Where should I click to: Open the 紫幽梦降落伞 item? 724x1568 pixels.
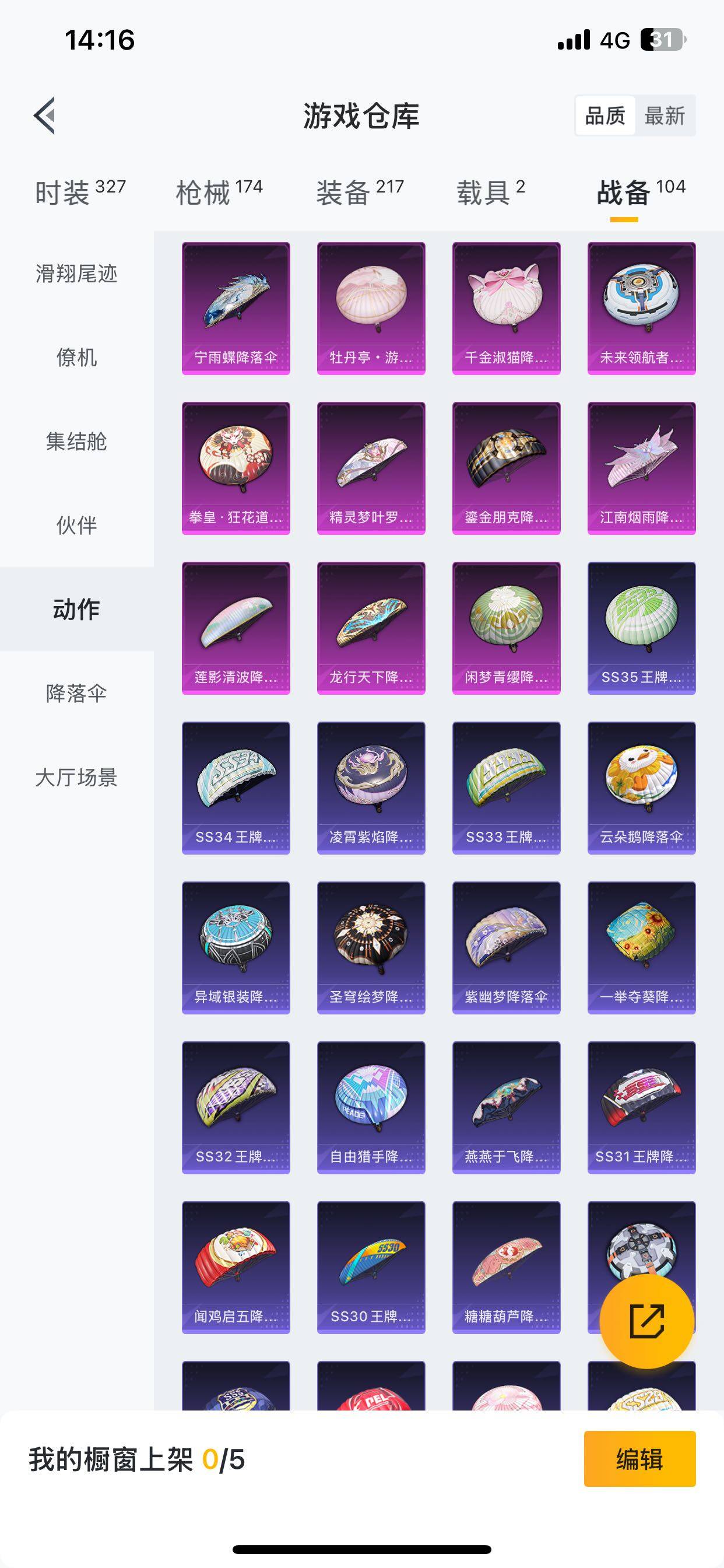(506, 948)
